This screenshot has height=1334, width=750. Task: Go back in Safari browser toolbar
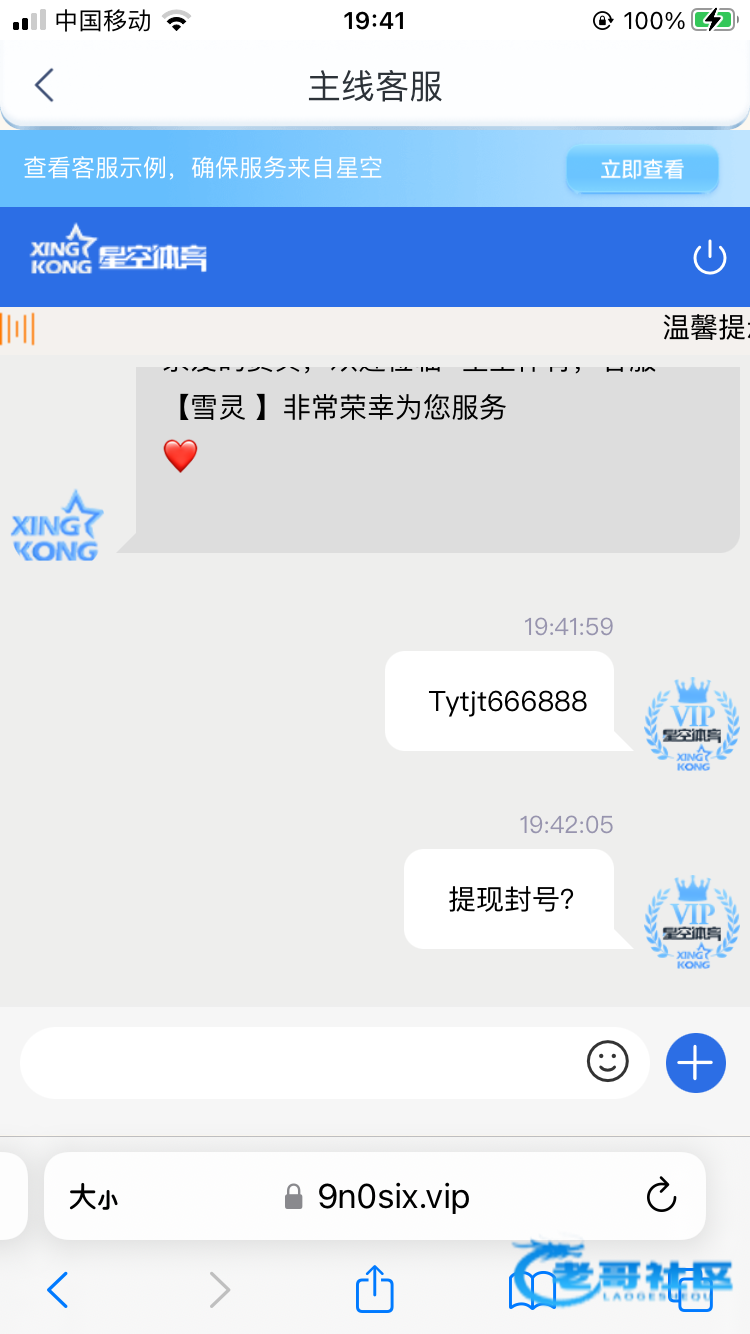(58, 1290)
